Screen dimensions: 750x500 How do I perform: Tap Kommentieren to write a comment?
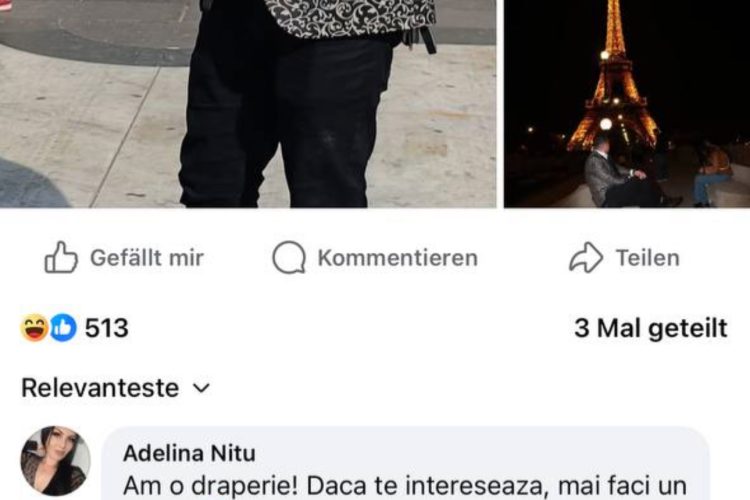(375, 258)
